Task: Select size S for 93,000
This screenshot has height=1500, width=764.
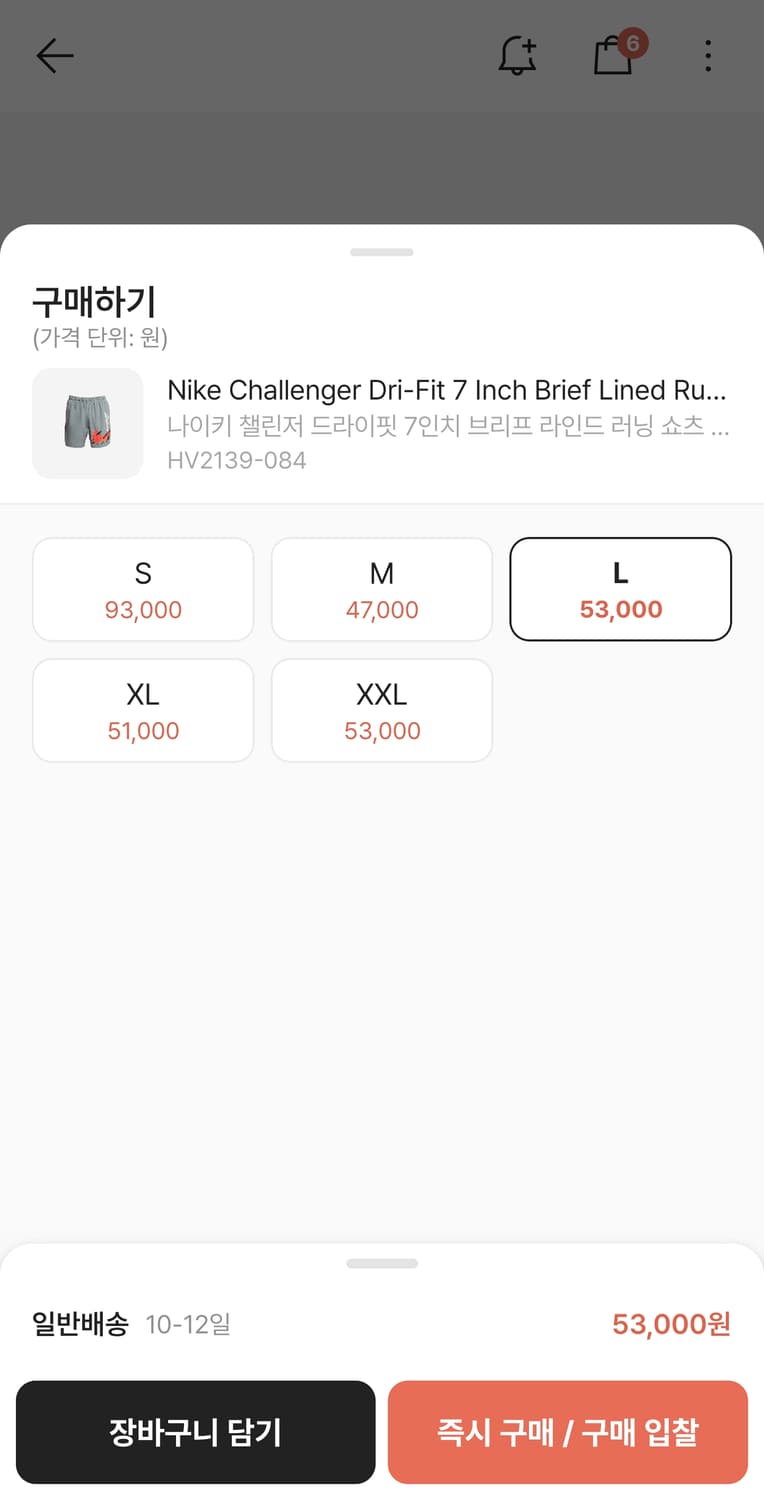Action: [x=143, y=590]
